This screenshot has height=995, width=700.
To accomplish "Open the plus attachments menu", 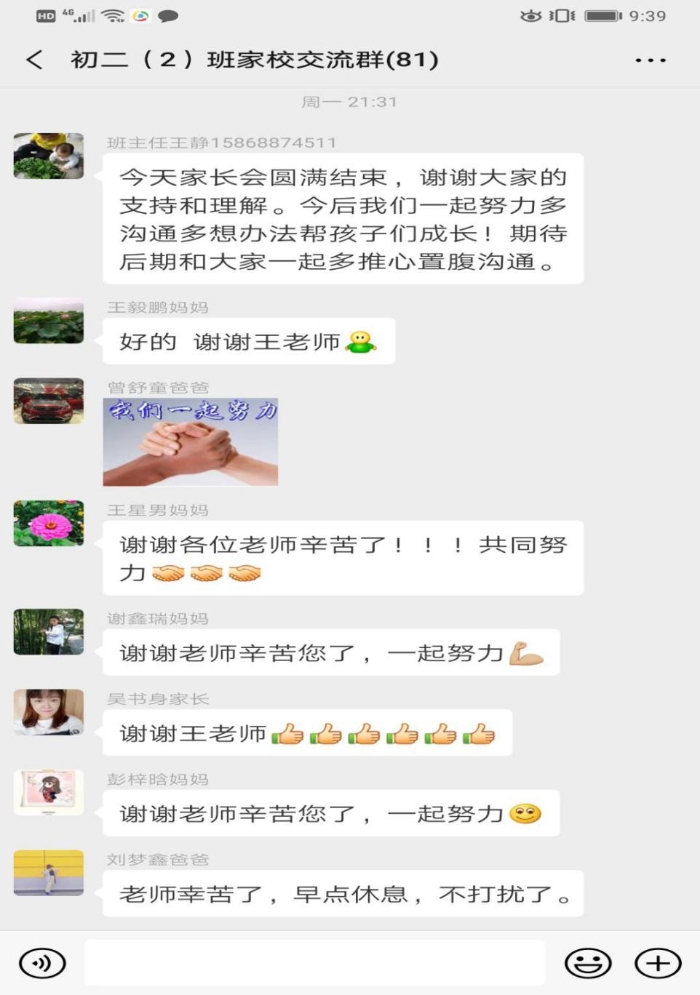I will coord(658,963).
